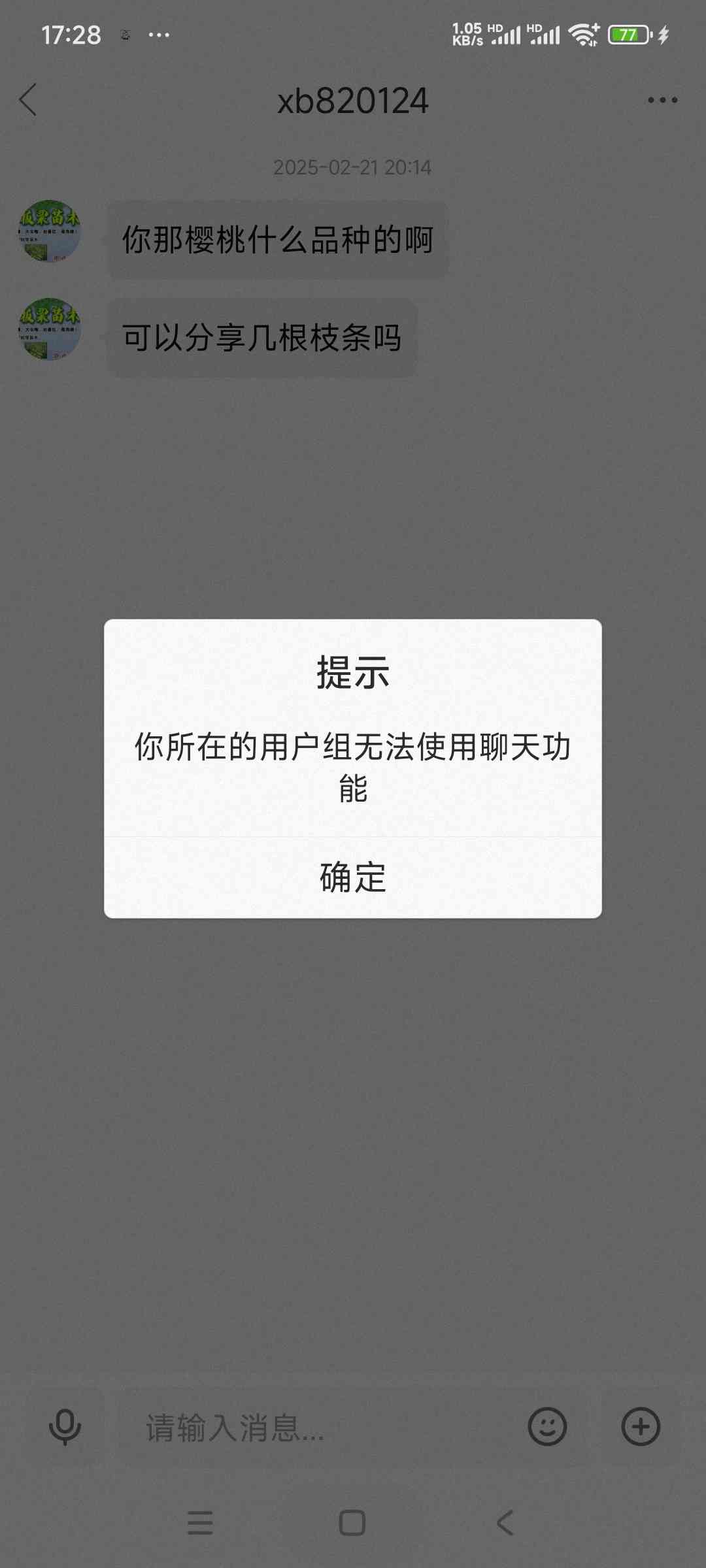Tap the system home button
Viewport: 706px width, 1568px height.
coord(352,1523)
